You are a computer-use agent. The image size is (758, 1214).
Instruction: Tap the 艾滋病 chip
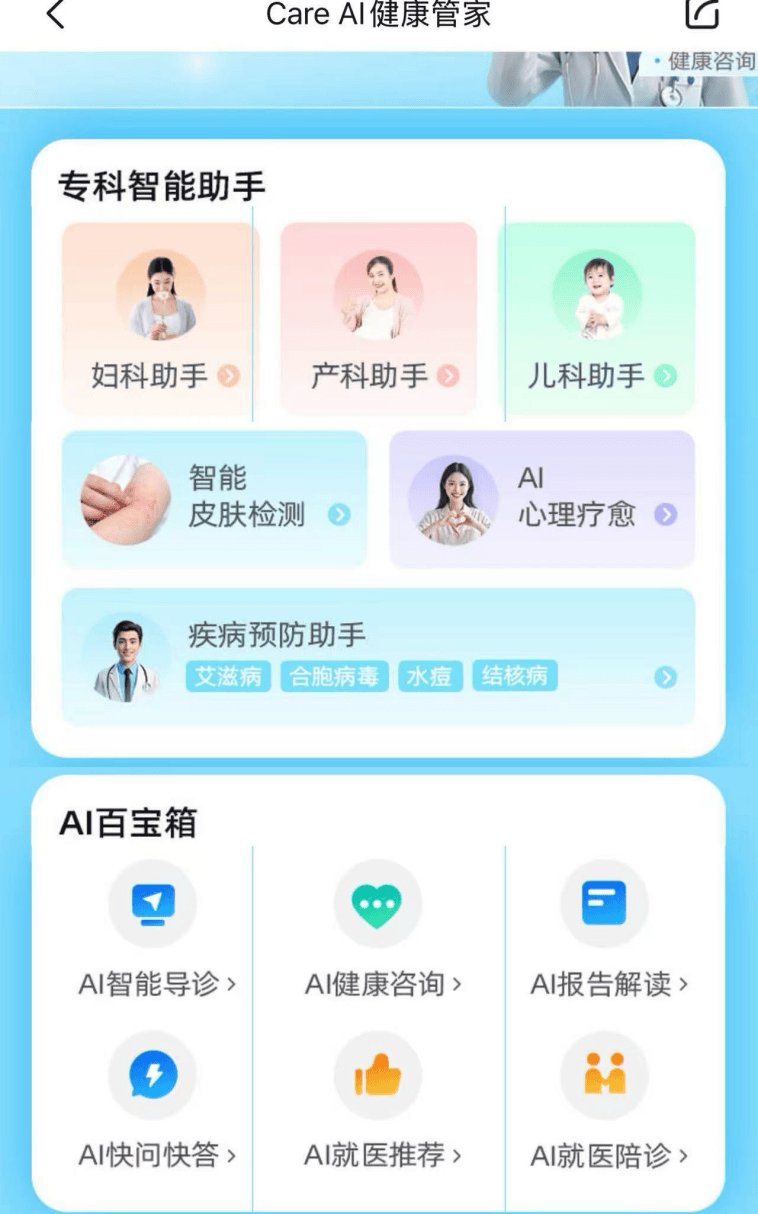coord(228,677)
